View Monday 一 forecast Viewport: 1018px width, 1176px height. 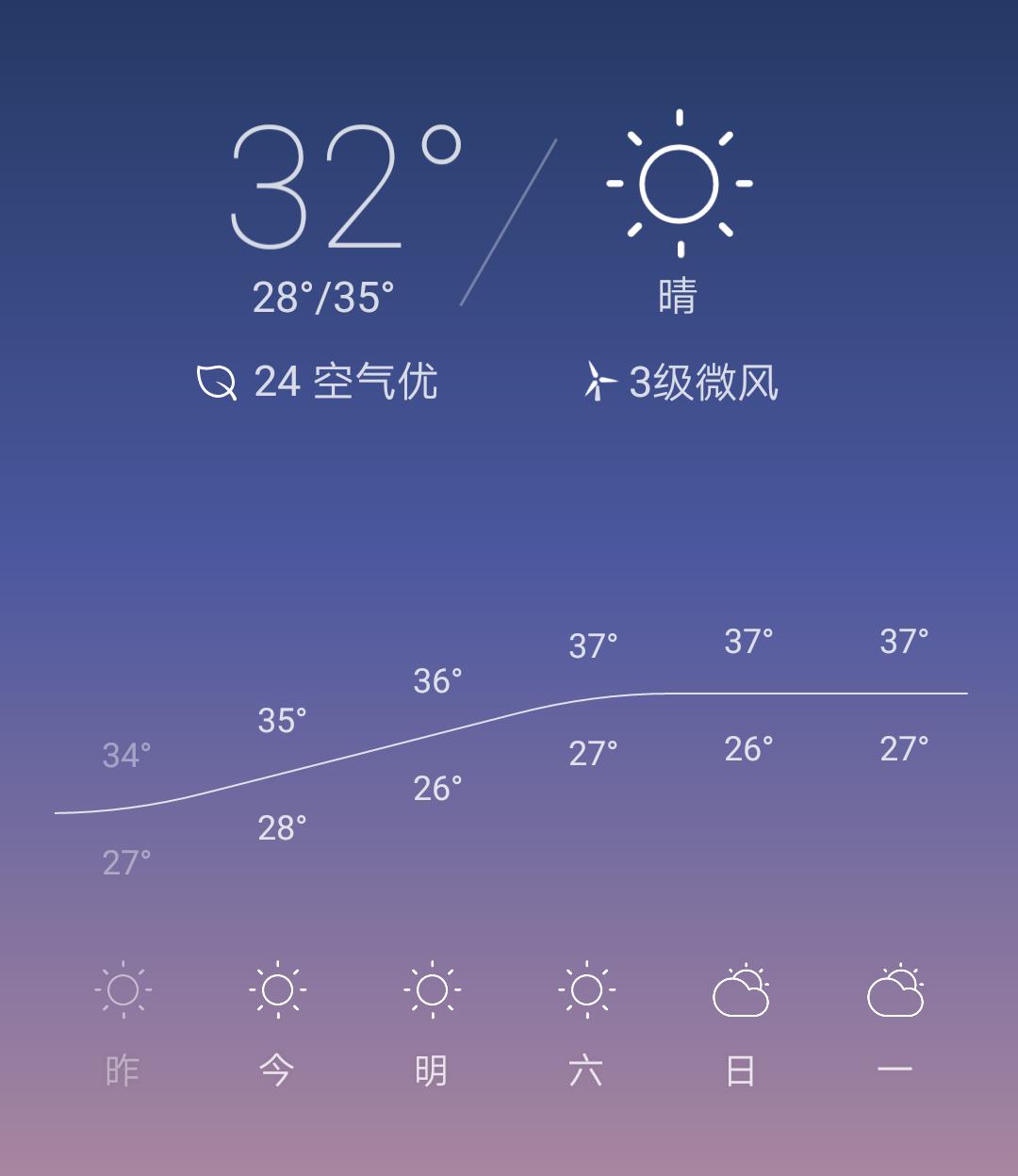point(895,1070)
